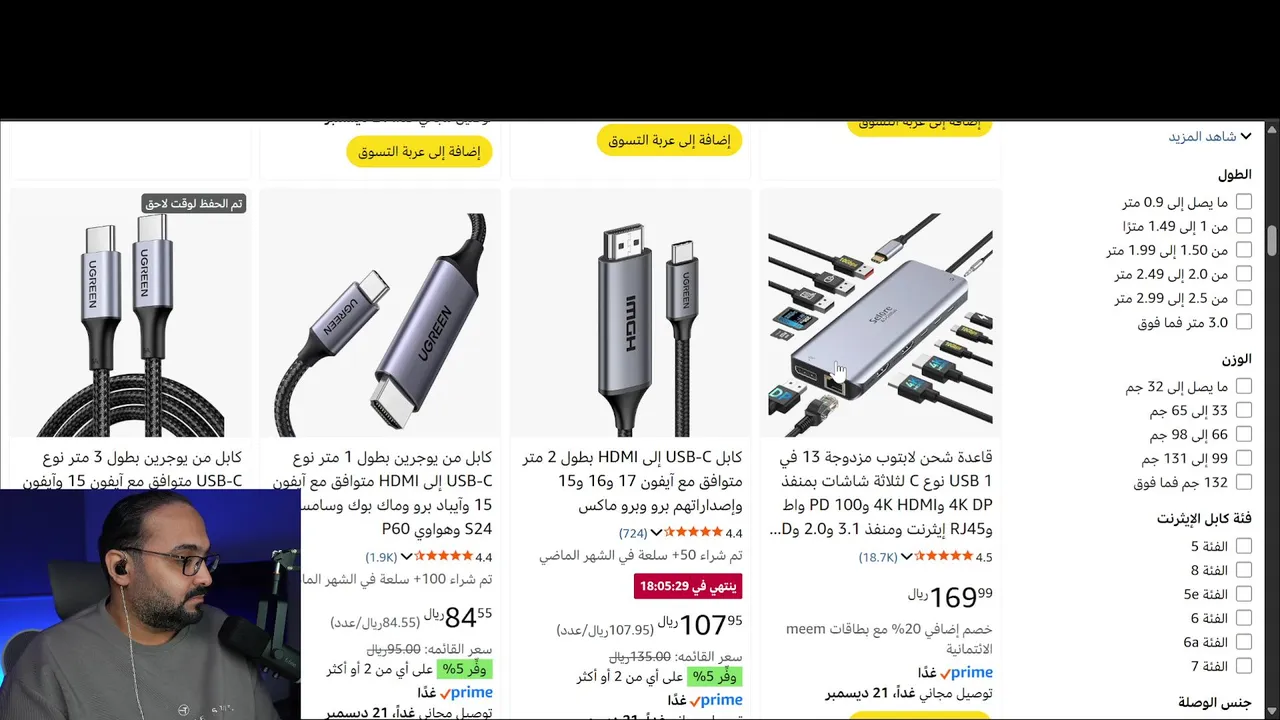Image resolution: width=1280 pixels, height=720 pixels.
Task: Check the الفئة 6a ethernet category
Action: click(x=1244, y=642)
